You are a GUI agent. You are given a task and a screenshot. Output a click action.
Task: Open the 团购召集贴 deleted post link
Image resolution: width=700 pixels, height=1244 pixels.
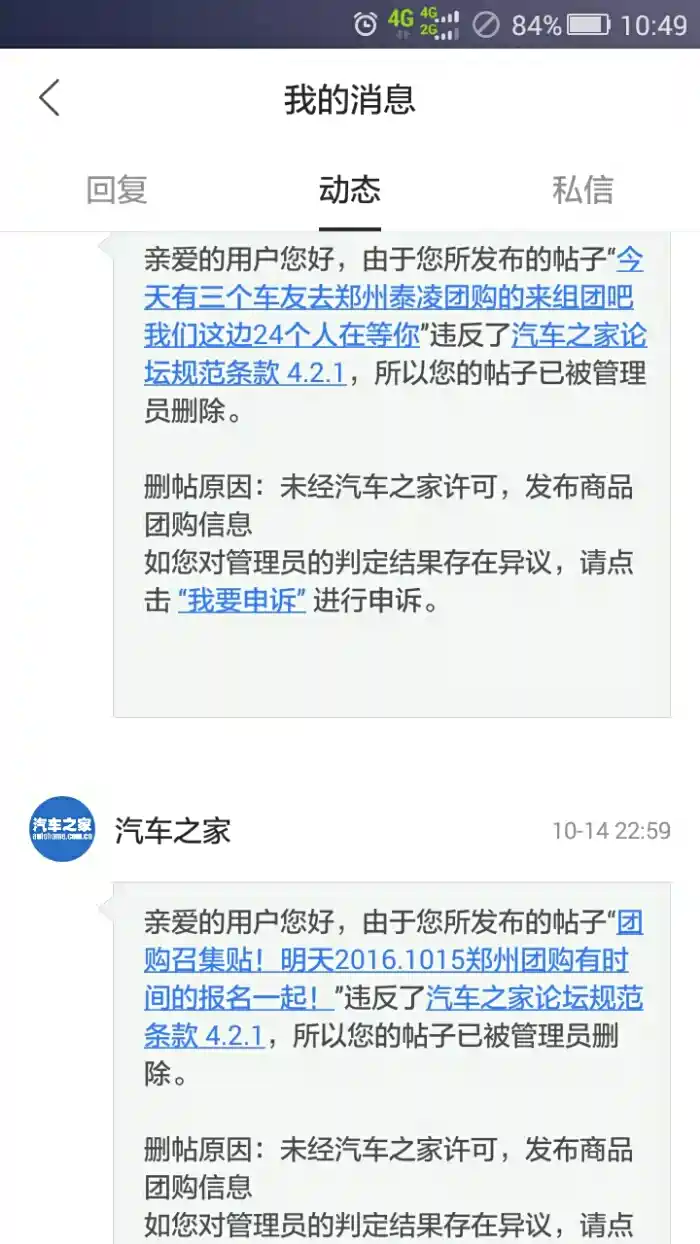click(393, 959)
